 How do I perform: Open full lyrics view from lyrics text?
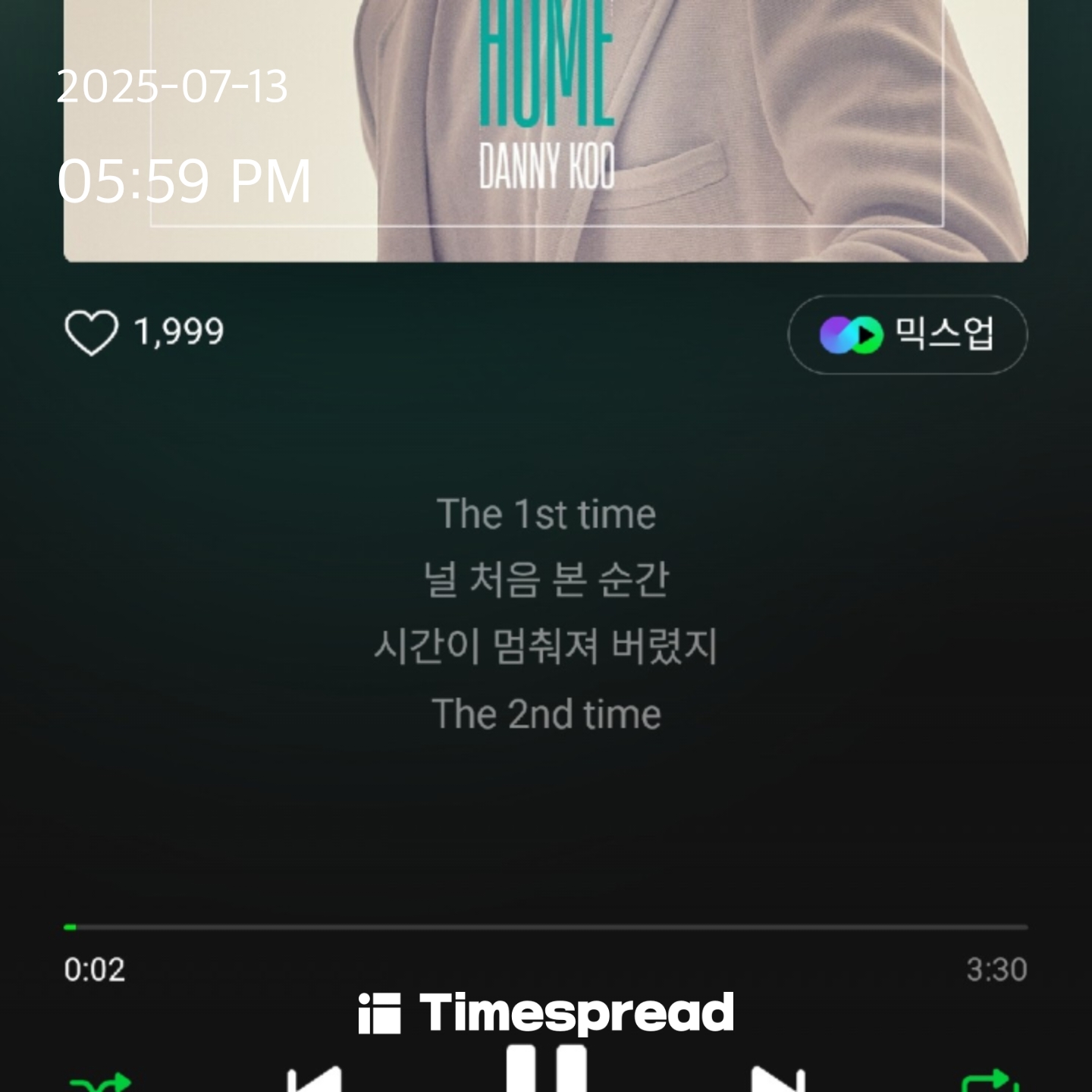click(546, 614)
